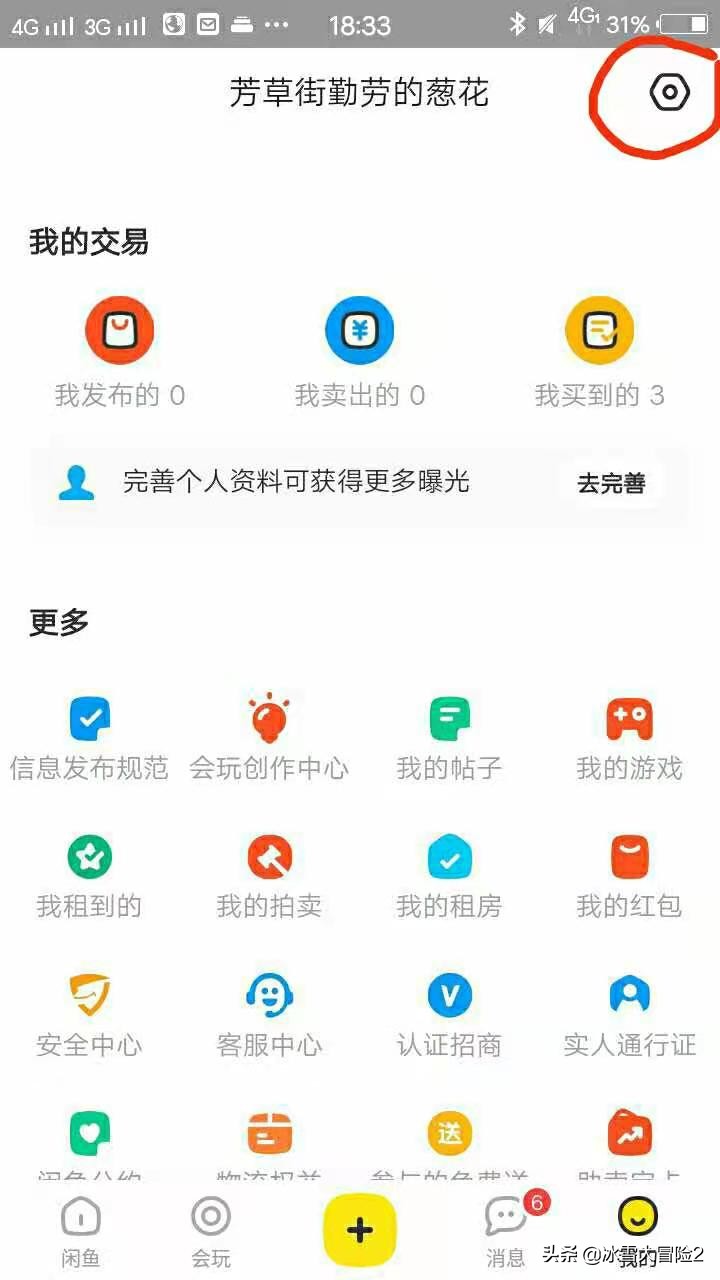Open 我卖出的 sold items icon

point(360,330)
